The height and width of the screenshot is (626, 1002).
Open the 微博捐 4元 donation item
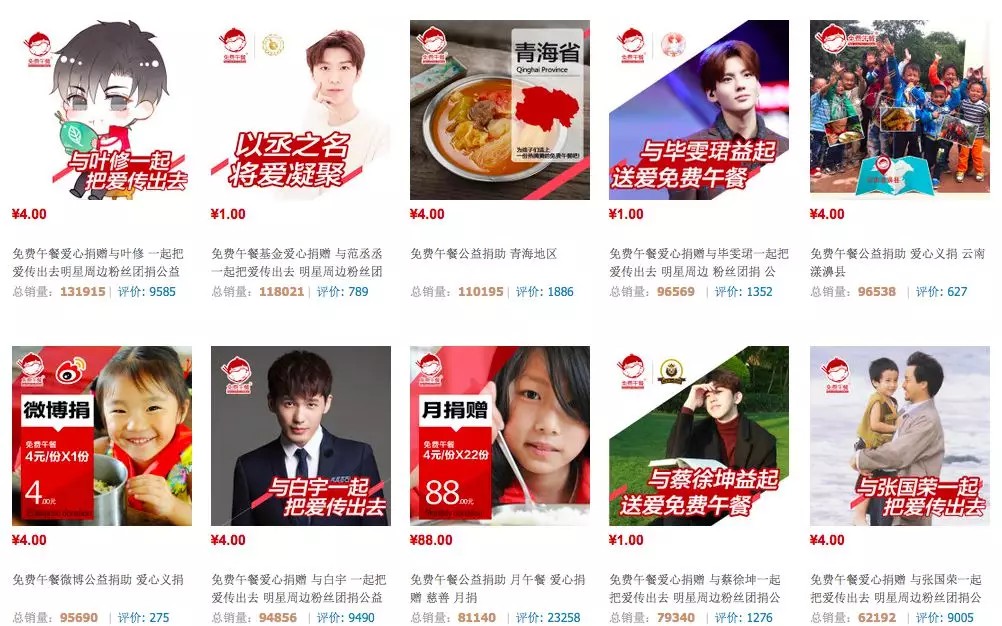tap(101, 435)
